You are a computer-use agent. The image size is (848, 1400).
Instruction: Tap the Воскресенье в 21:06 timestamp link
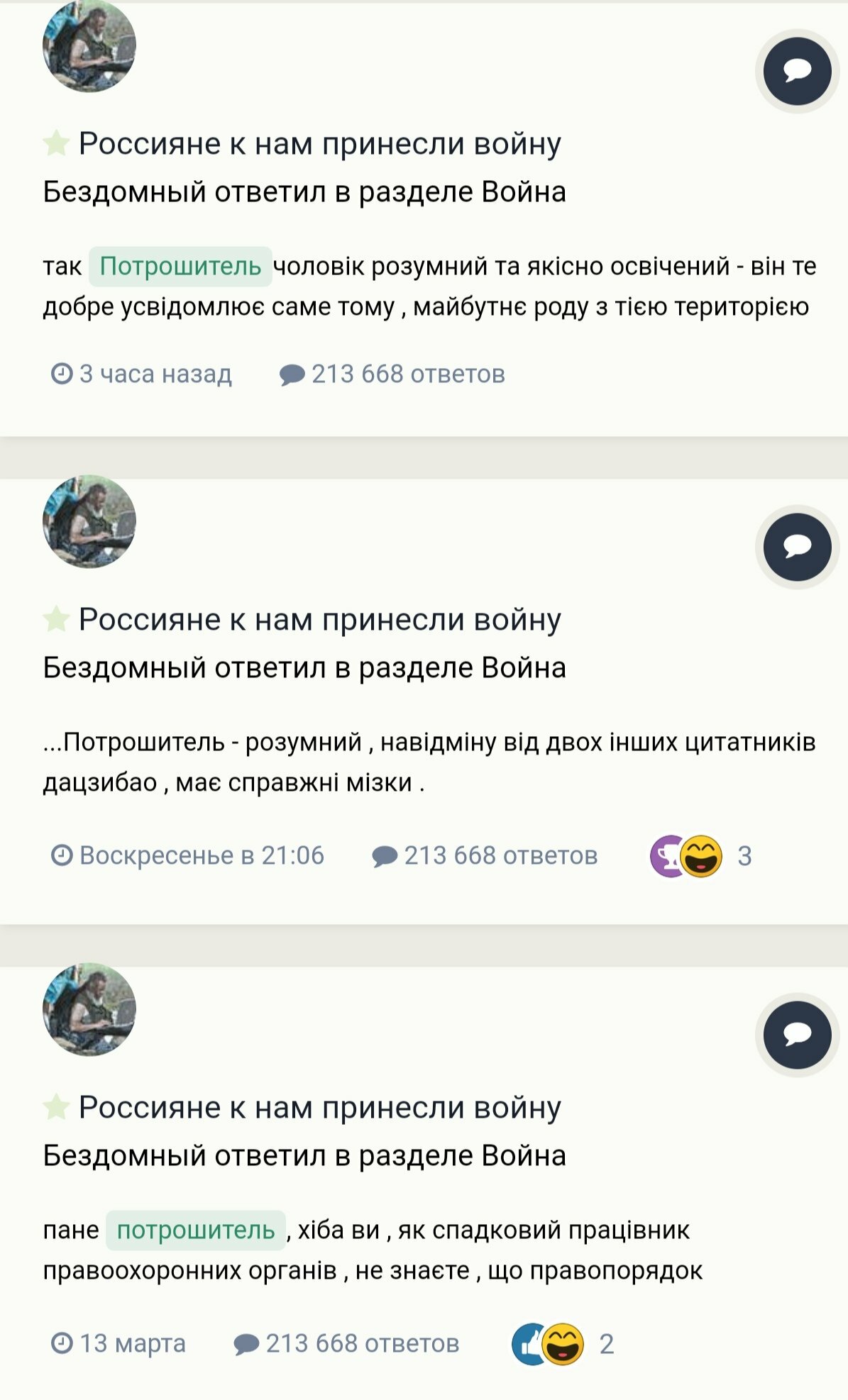(x=187, y=855)
